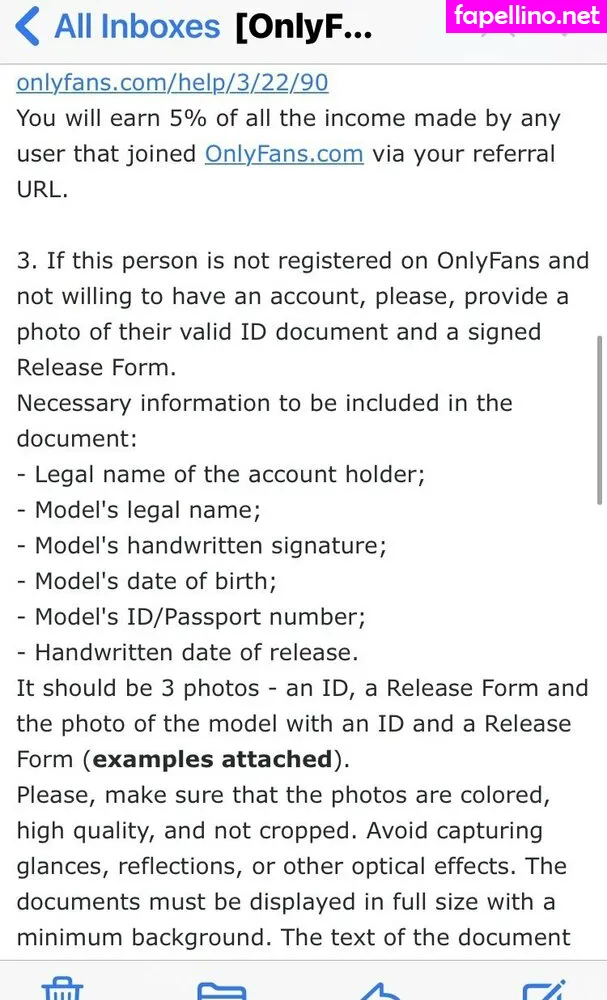Screen dimensions: 607x1000
Task: Open the onlyfans.com/help/3/22/90 link
Action: click(x=172, y=83)
